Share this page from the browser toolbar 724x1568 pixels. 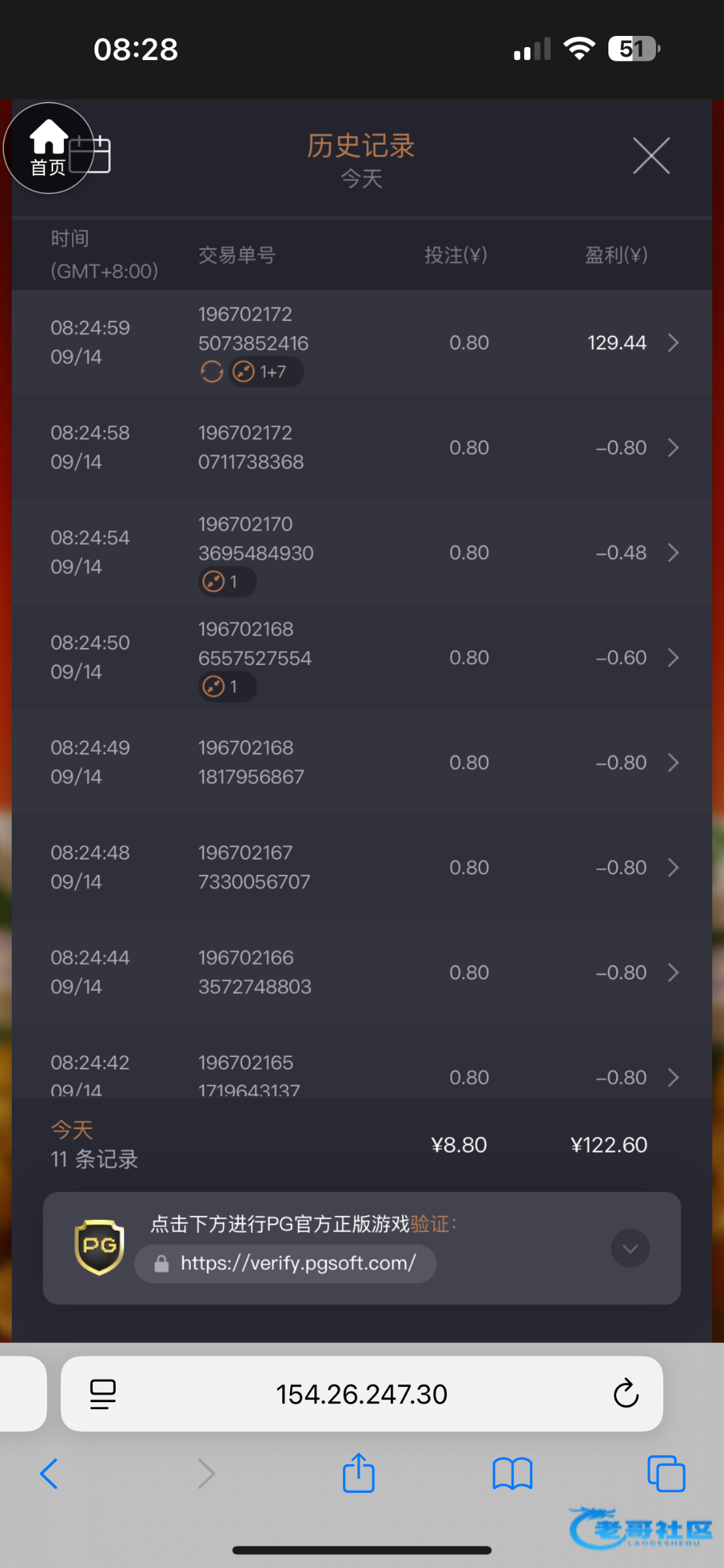[x=358, y=1474]
